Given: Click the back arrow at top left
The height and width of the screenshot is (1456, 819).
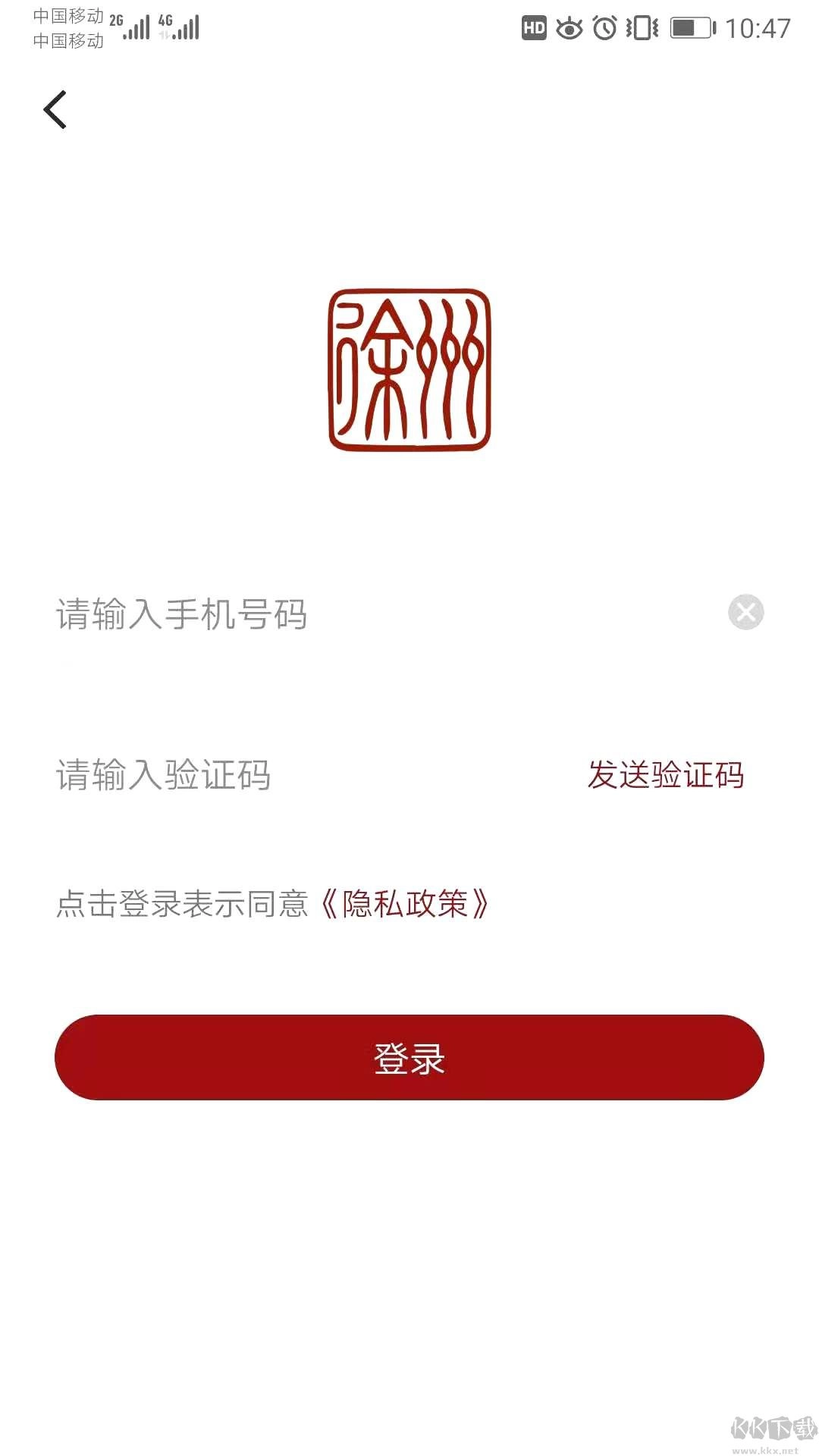Looking at the screenshot, I should [55, 109].
